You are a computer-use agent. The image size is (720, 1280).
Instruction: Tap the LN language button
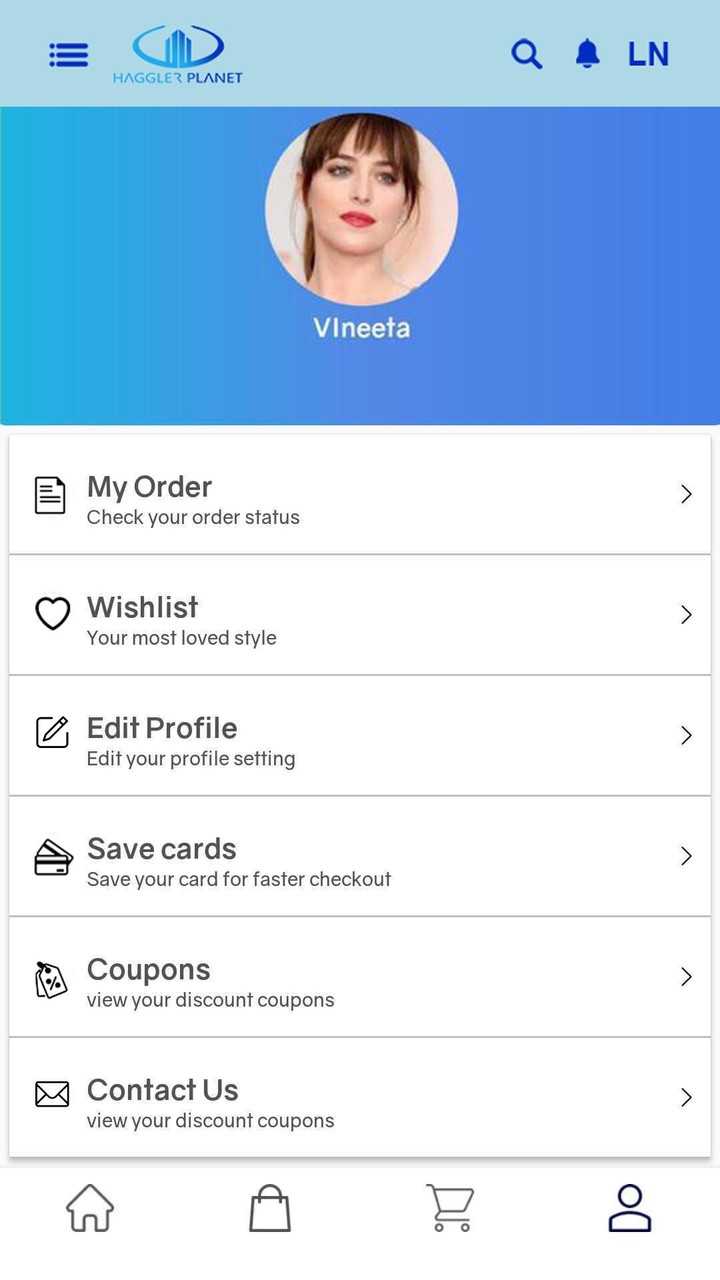coord(648,54)
